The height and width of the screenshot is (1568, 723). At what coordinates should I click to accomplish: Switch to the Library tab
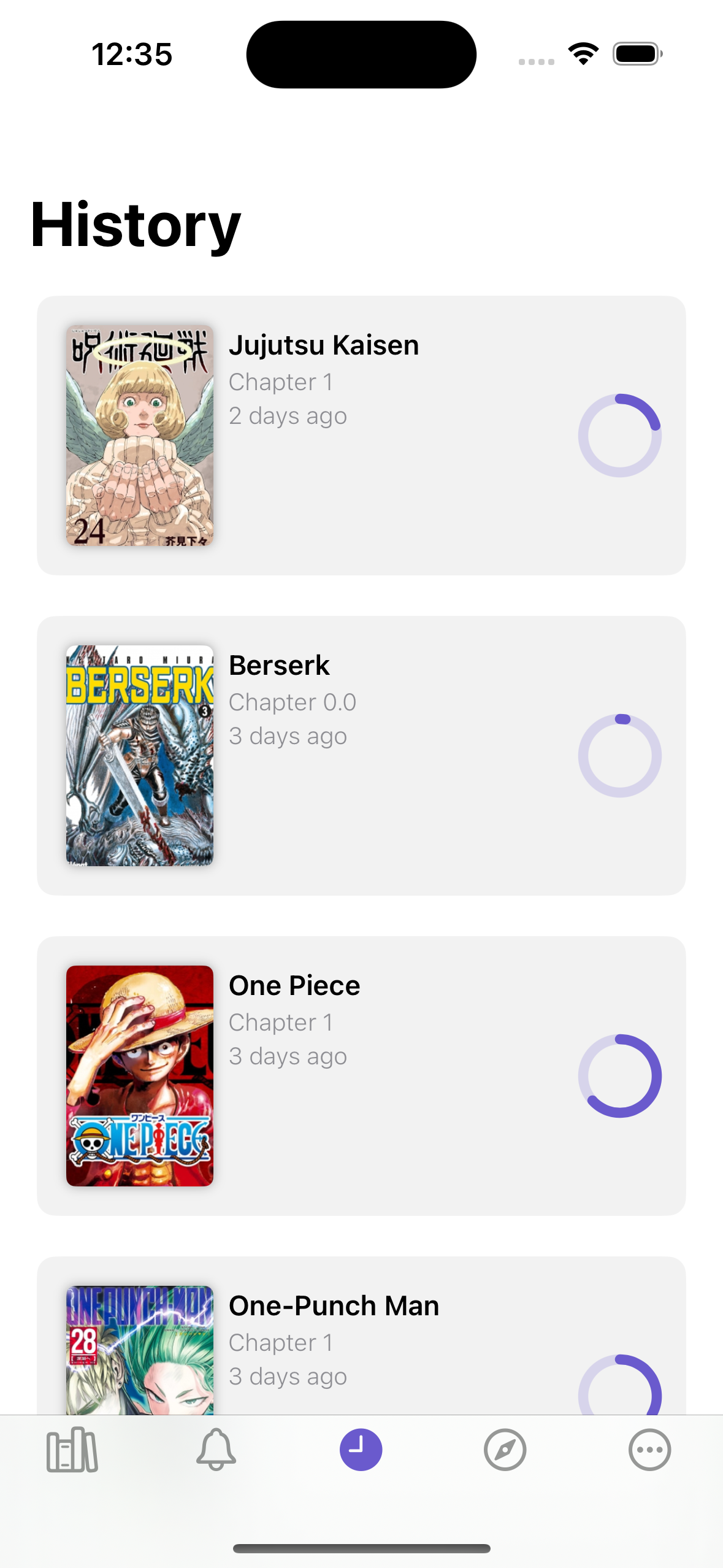(72, 1450)
